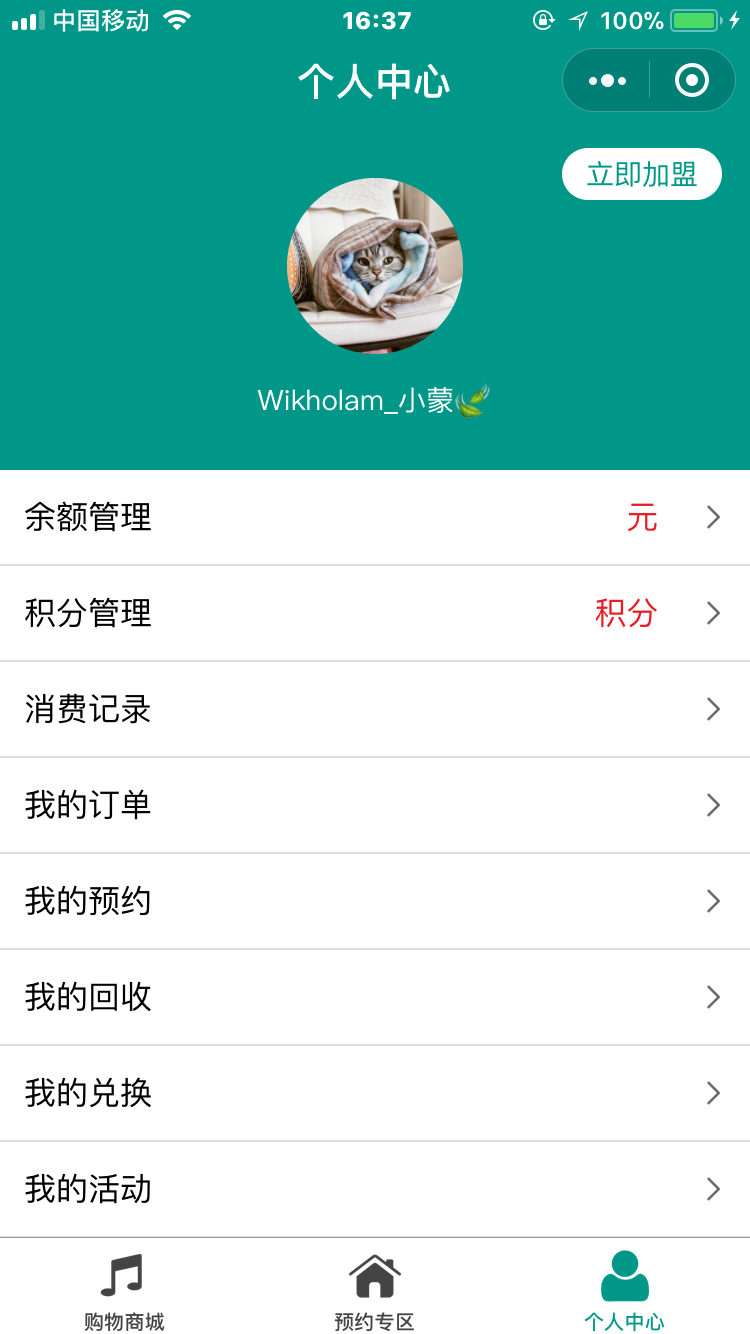Open 积分管理 points management
Viewport: 750px width, 1334px height.
point(375,614)
